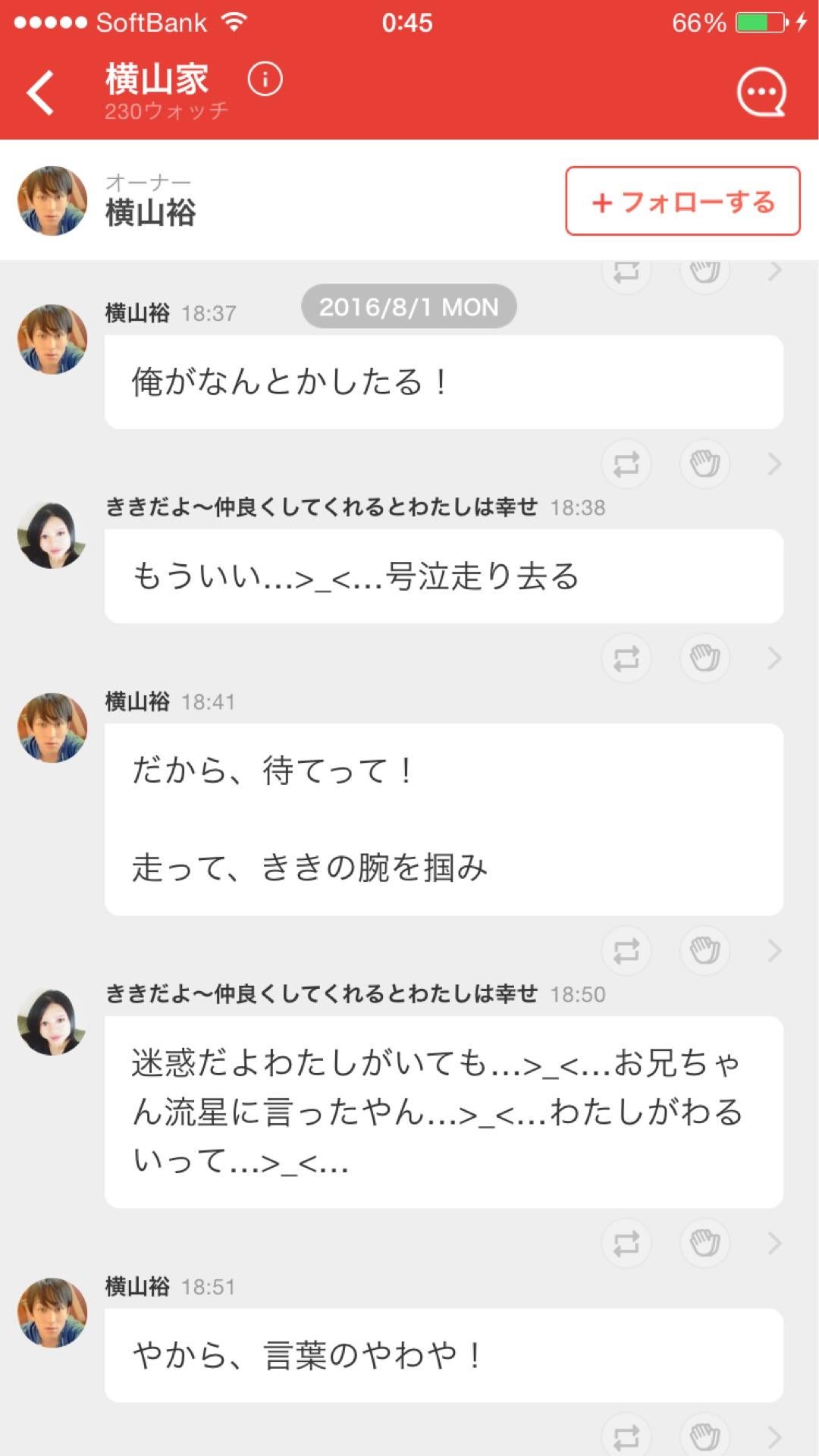Enable following via フォローする toggle
Image resolution: width=819 pixels, height=1456 pixels.
(x=681, y=202)
